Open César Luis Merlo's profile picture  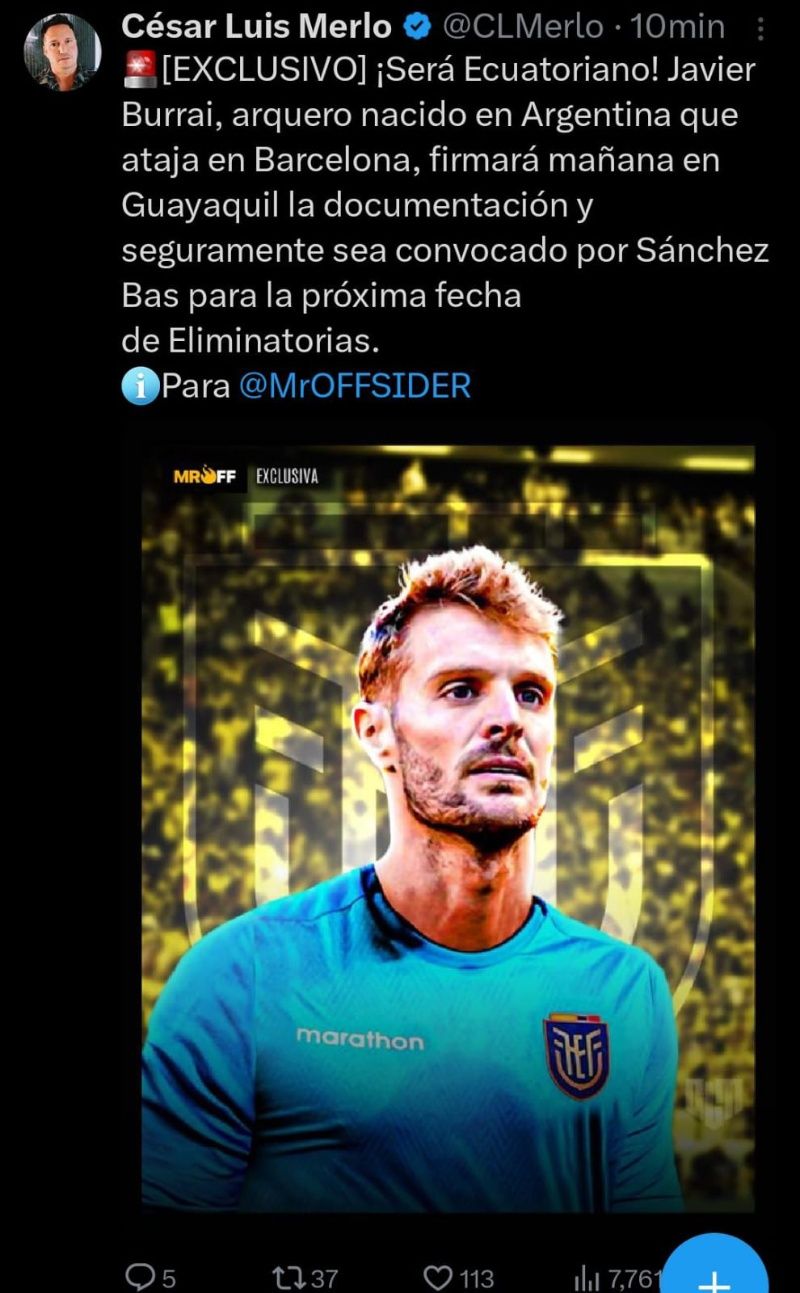[x=62, y=50]
